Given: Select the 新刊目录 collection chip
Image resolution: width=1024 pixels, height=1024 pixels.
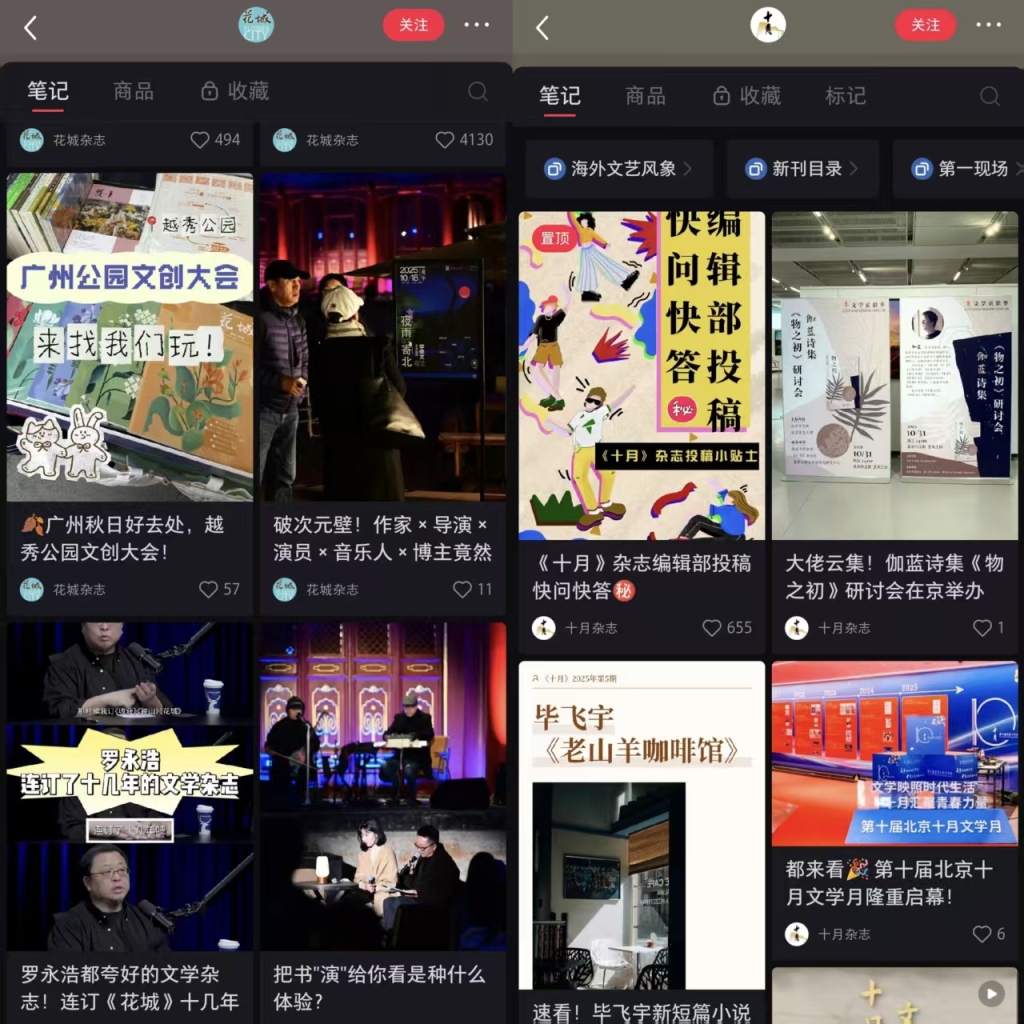Looking at the screenshot, I should click(x=802, y=169).
